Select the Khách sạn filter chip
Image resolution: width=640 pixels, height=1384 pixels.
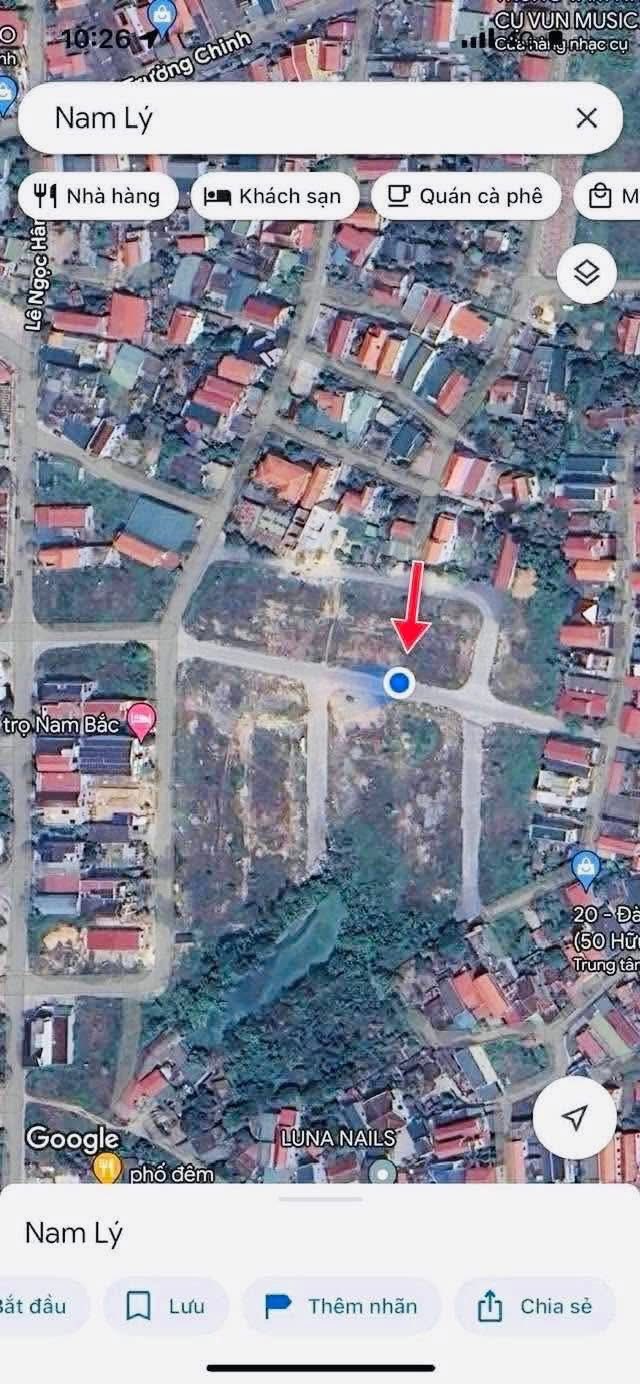click(273, 196)
